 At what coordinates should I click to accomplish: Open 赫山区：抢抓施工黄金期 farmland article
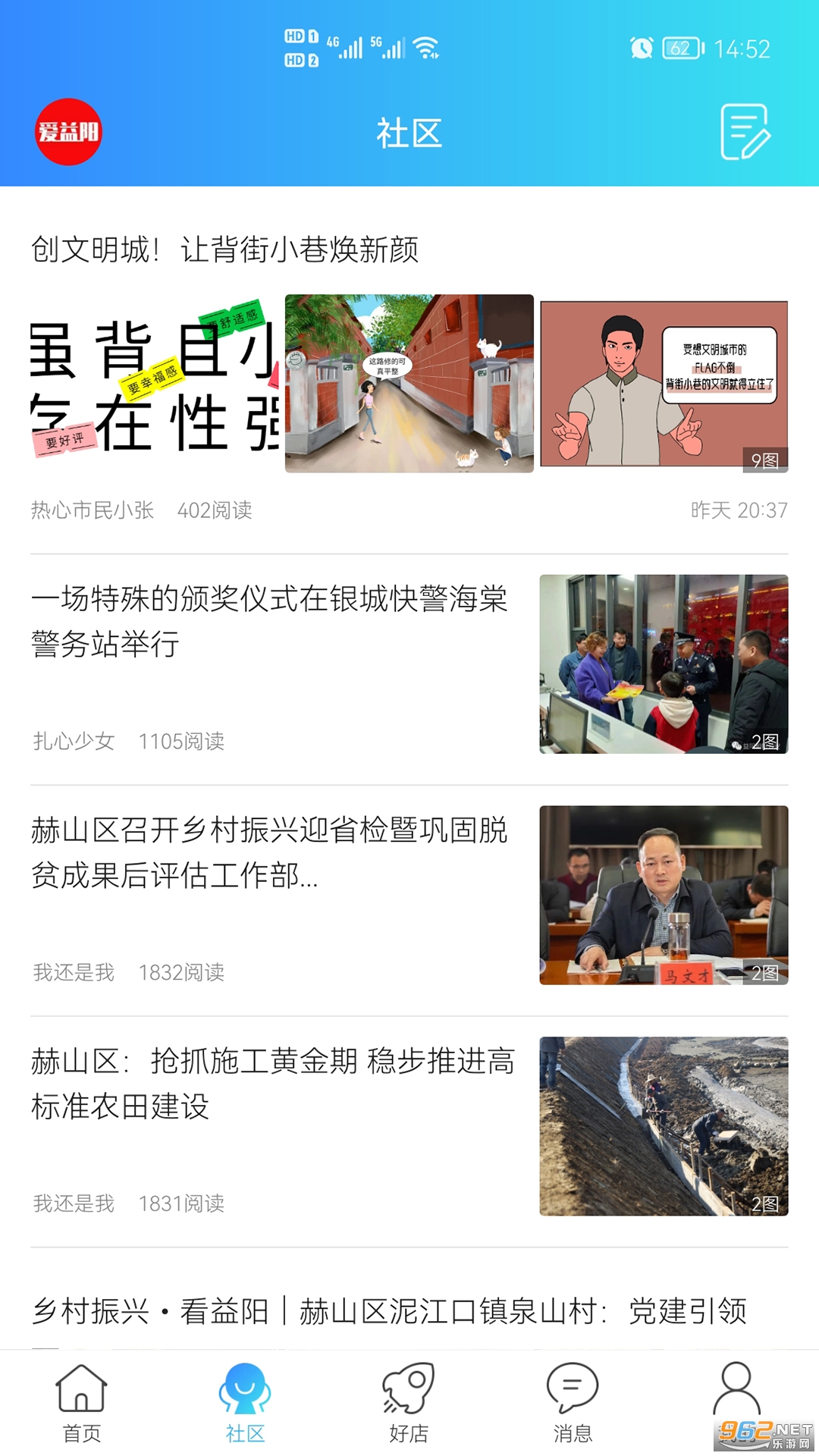(x=271, y=1084)
